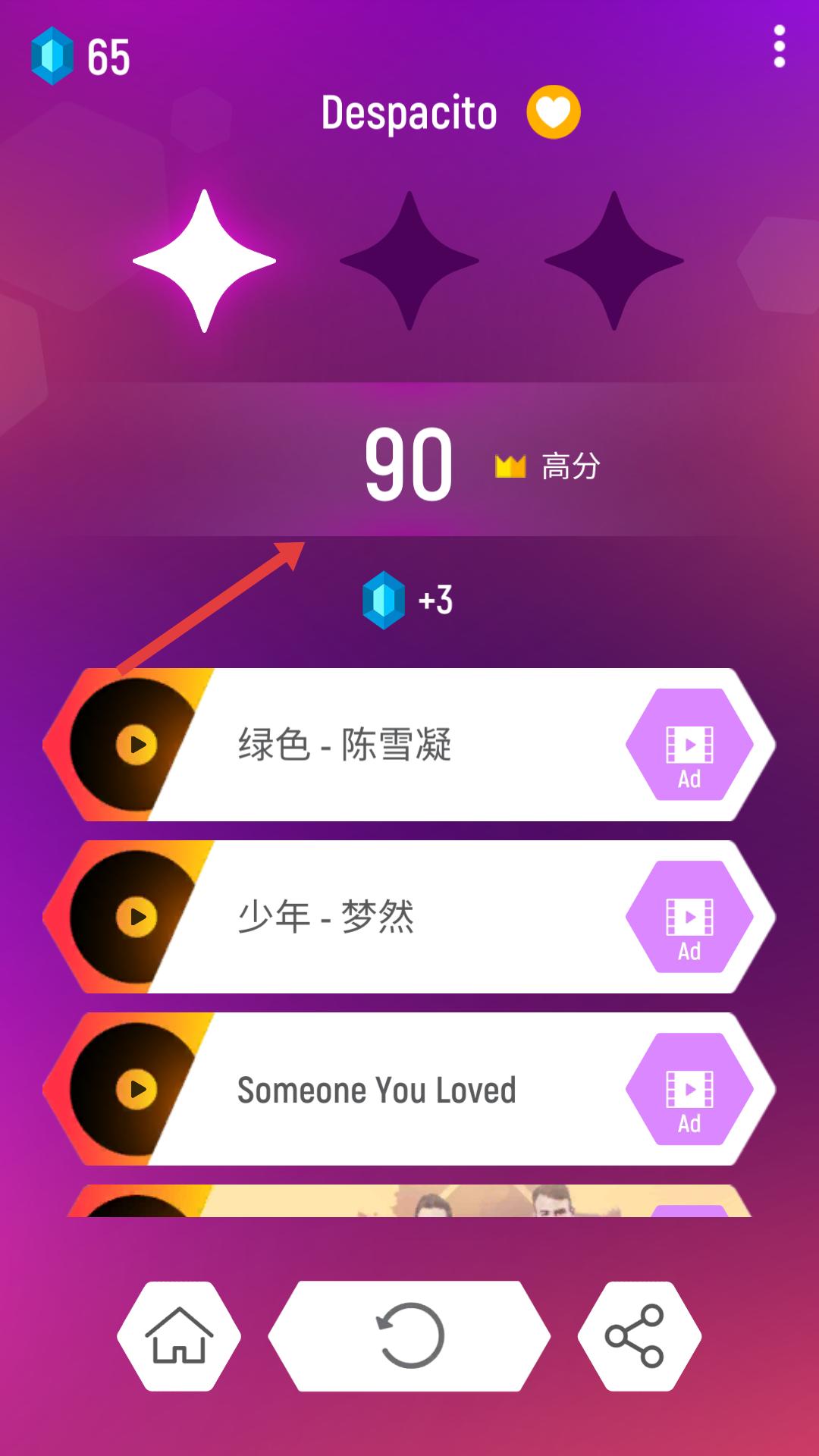Favorite Despacito with the heart icon

554,112
